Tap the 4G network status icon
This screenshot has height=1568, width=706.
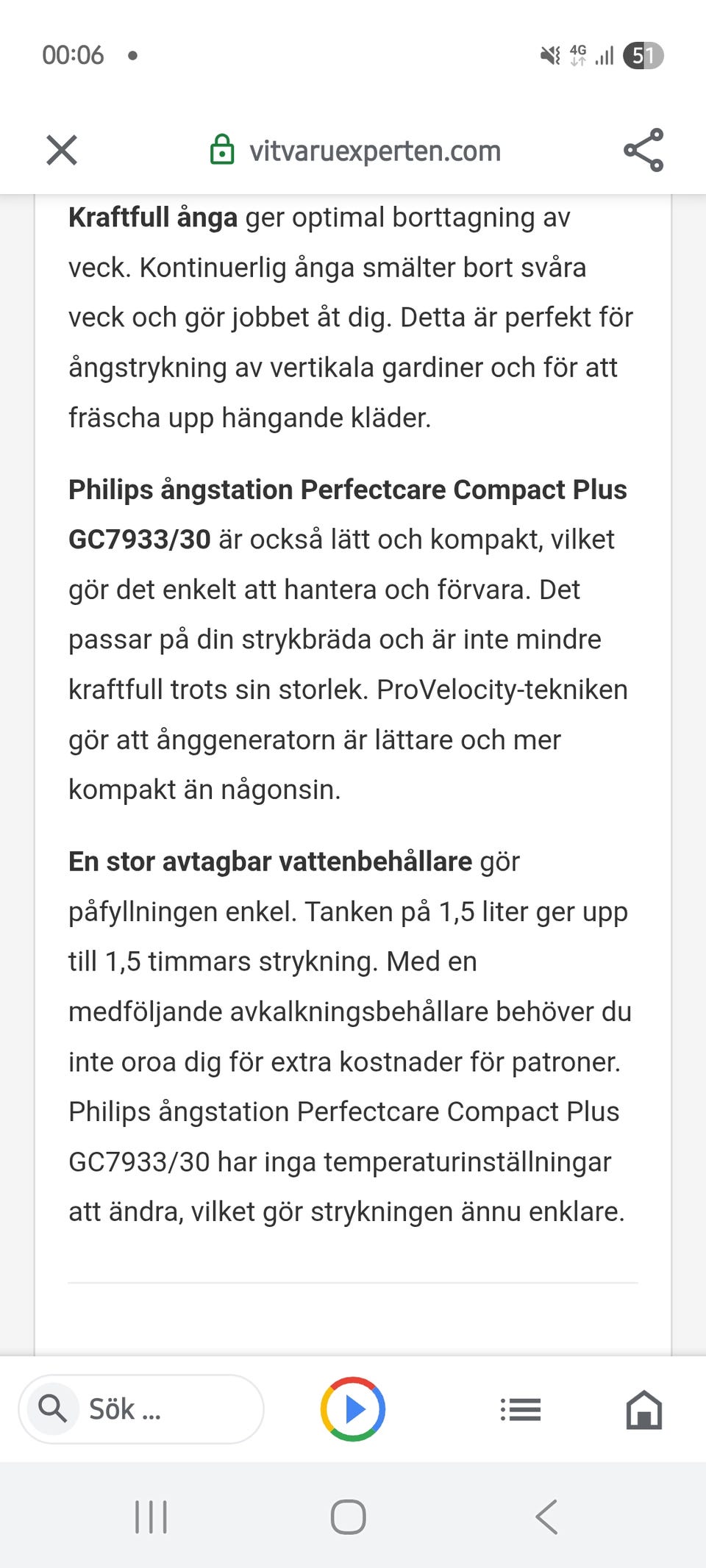tap(578, 53)
